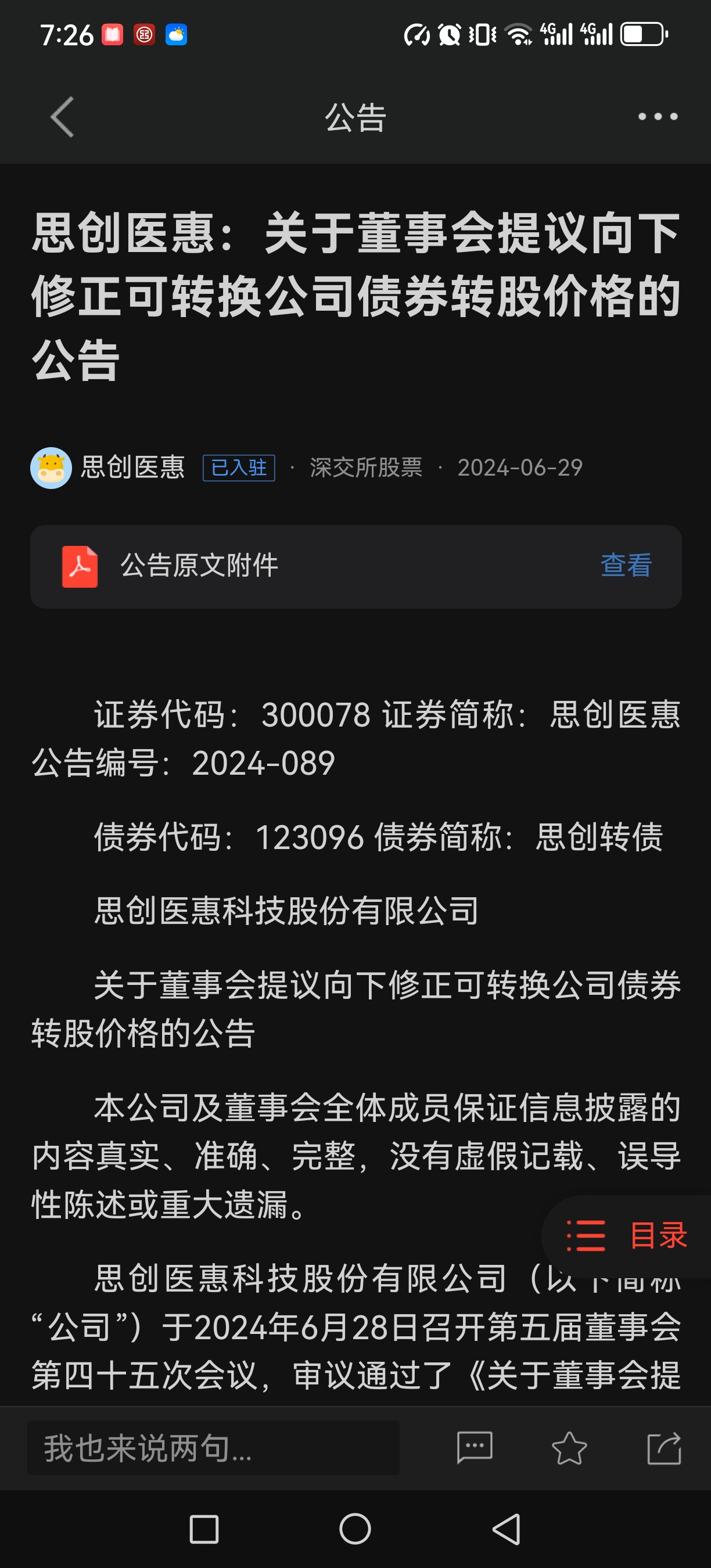Share this announcement
Image resolution: width=711 pixels, height=1568 pixels.
point(663,1447)
